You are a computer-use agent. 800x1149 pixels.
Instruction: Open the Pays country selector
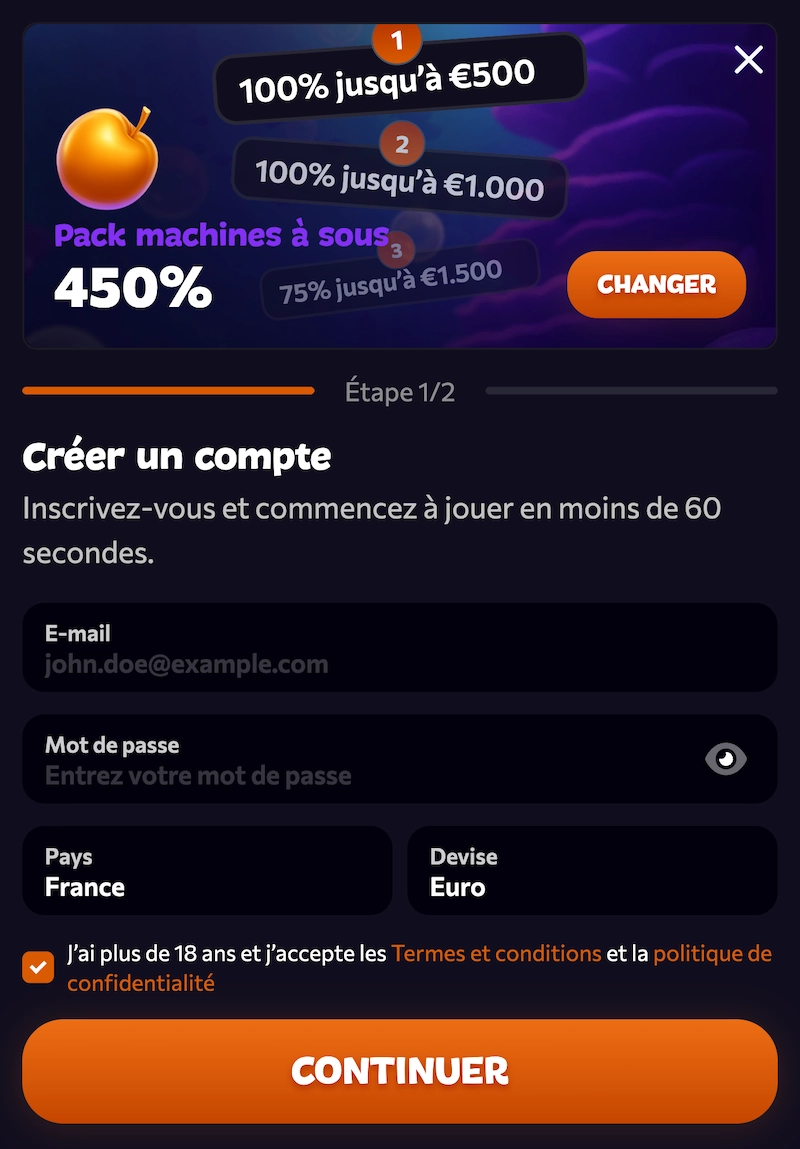[x=207, y=870]
